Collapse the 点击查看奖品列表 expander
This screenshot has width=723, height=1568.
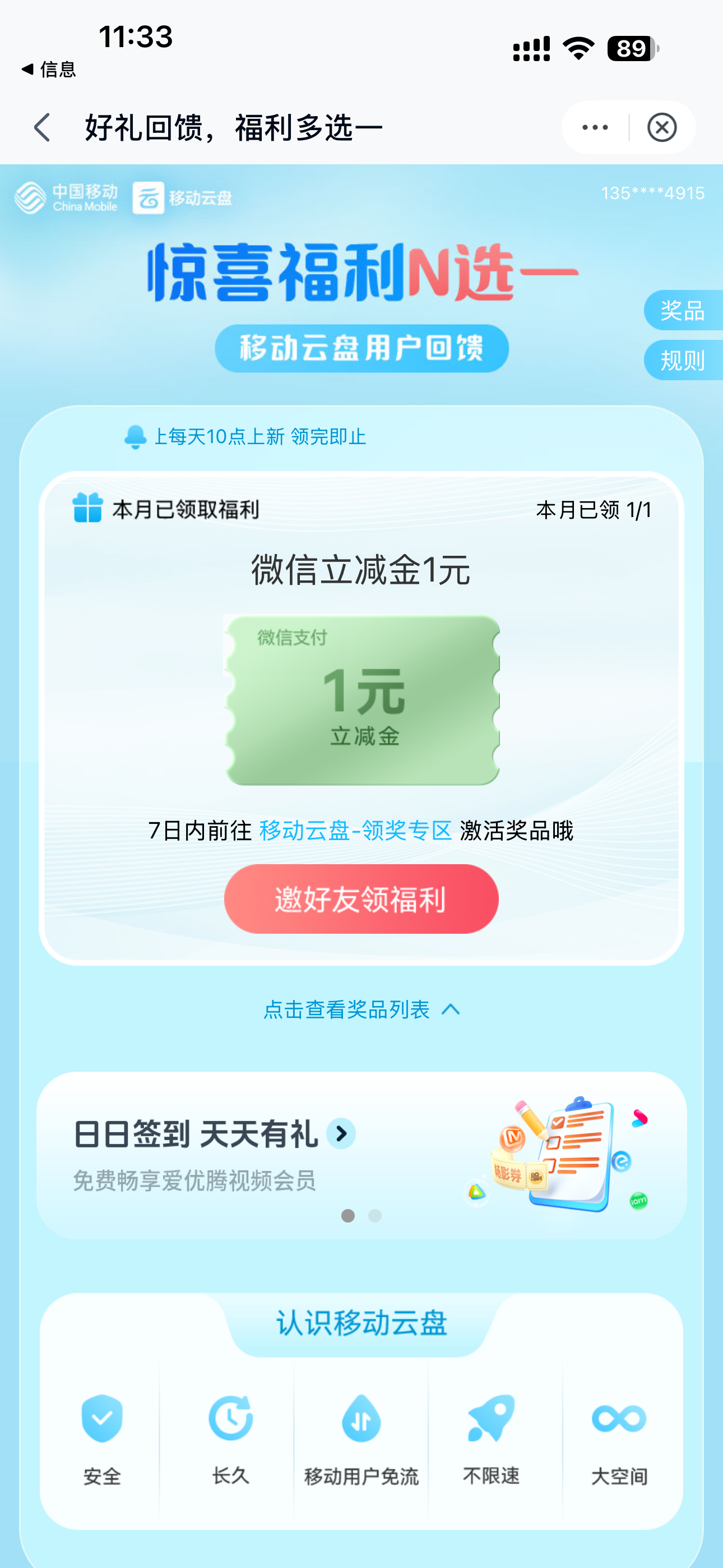(361, 1010)
